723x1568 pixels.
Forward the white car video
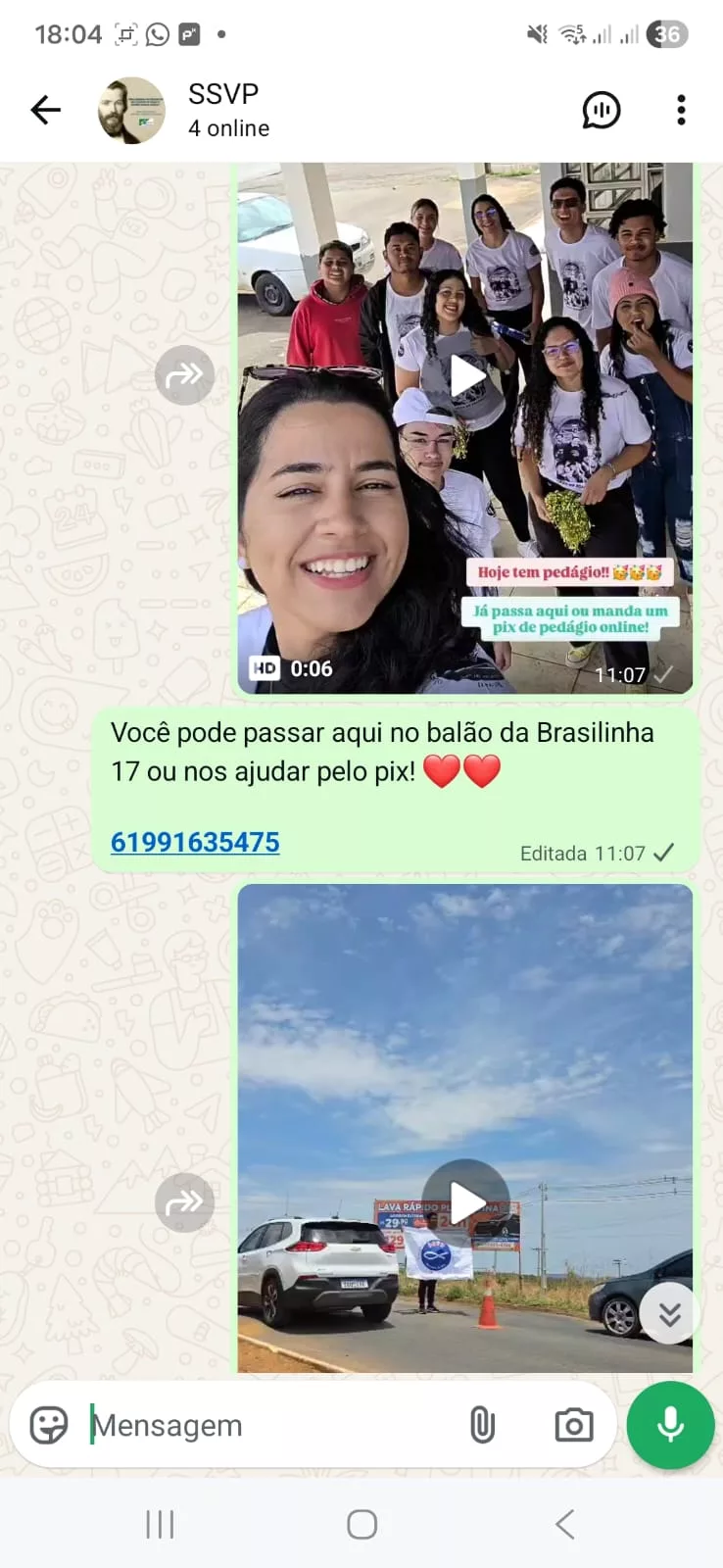point(184,1202)
